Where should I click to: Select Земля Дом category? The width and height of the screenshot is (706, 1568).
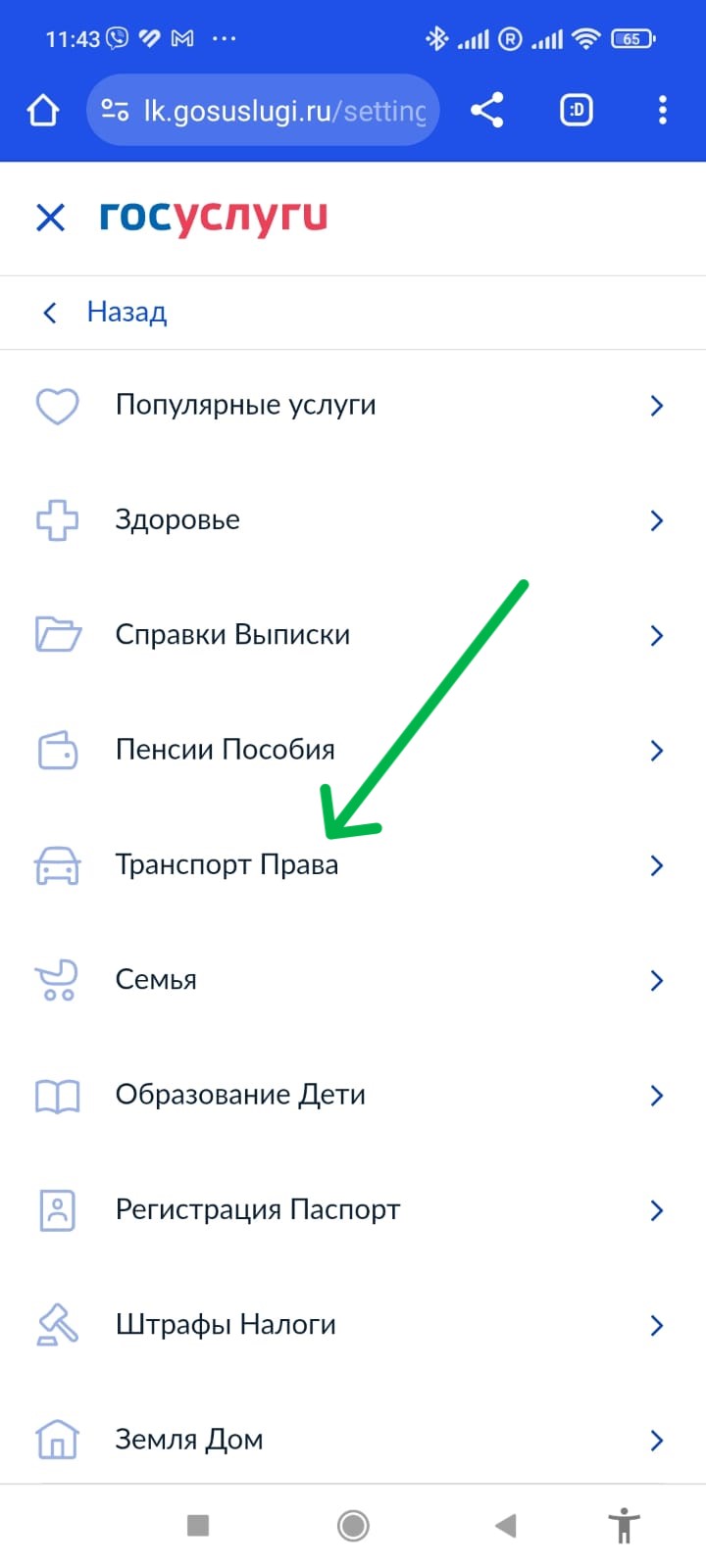[189, 1440]
